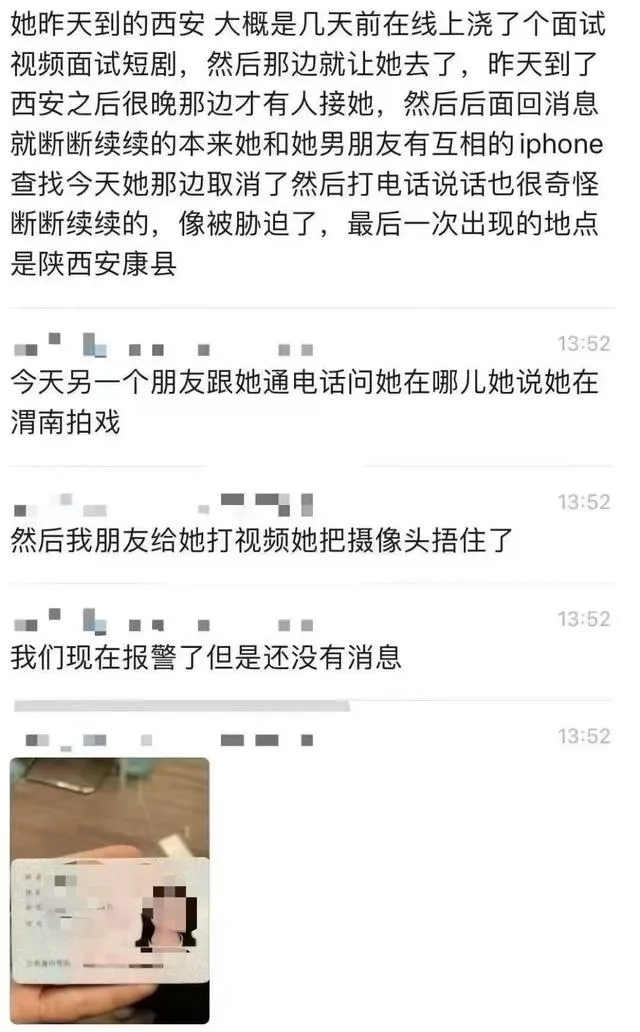Open the ID card photo message
This screenshot has width=640, height=1032.
tap(110, 890)
